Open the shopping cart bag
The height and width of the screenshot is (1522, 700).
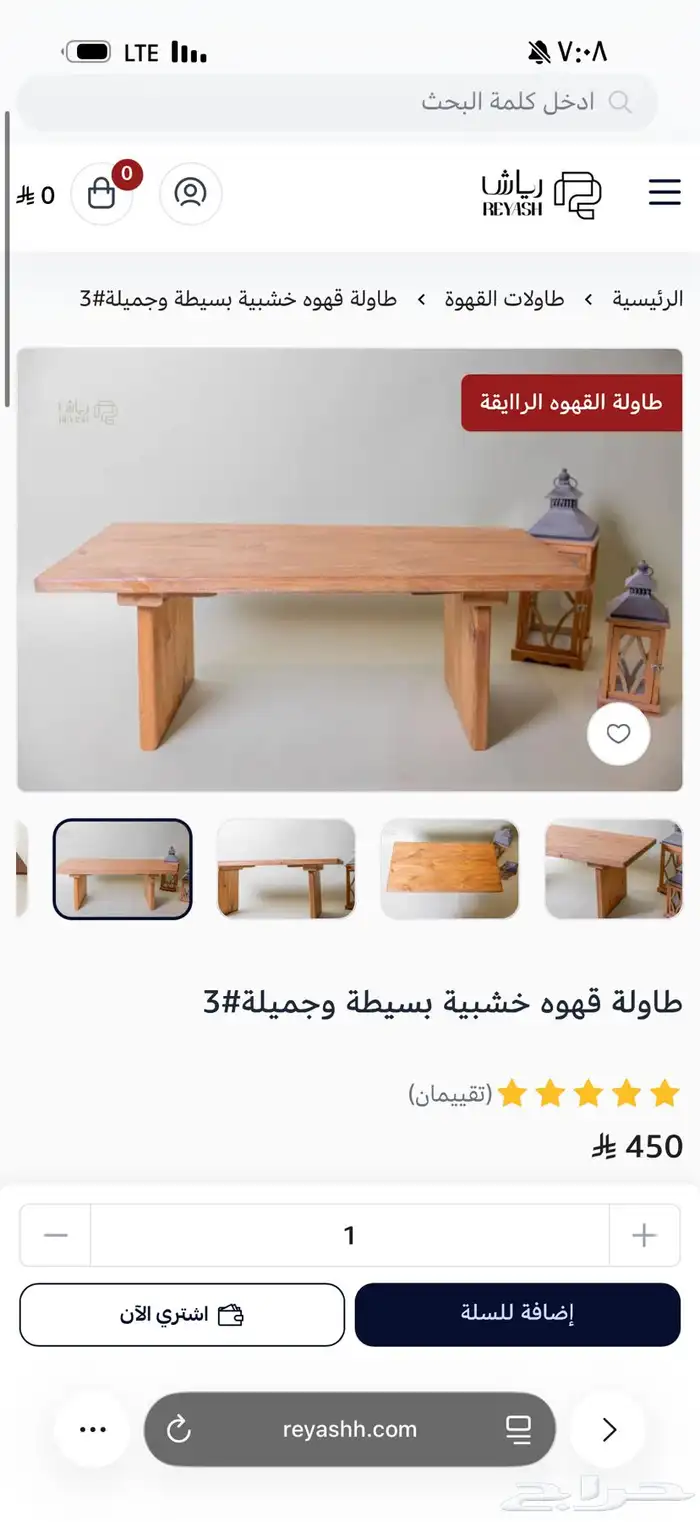coord(102,193)
